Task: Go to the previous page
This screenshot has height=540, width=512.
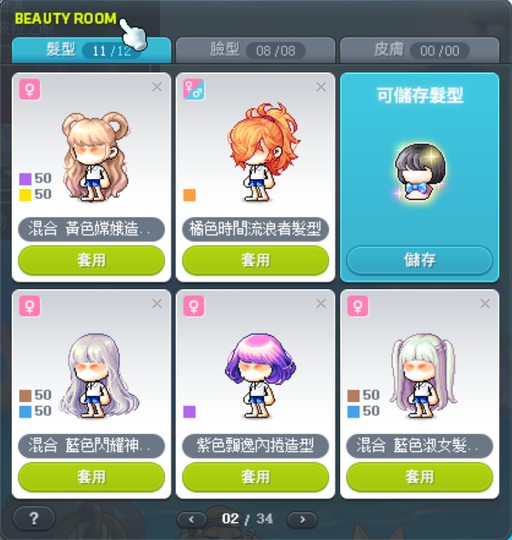Action: pyautogui.click(x=192, y=519)
